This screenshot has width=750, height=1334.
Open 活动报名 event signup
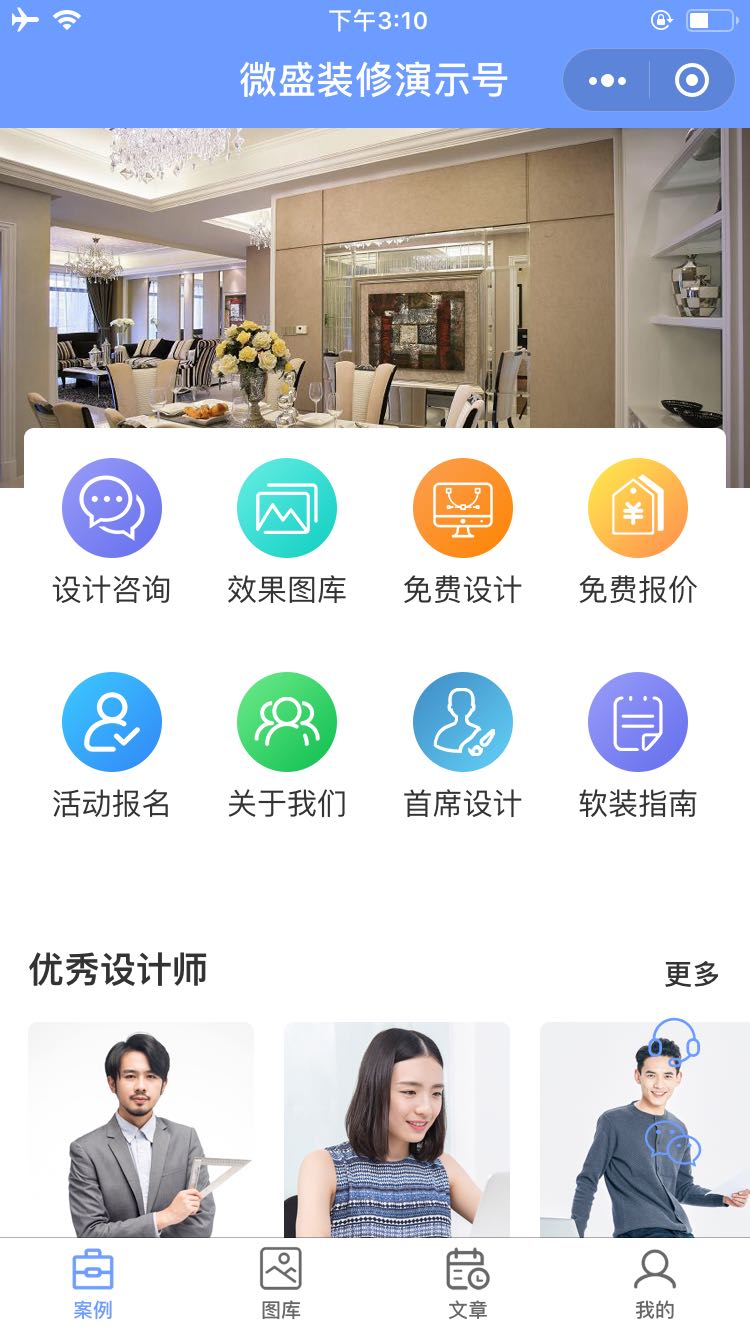(111, 746)
